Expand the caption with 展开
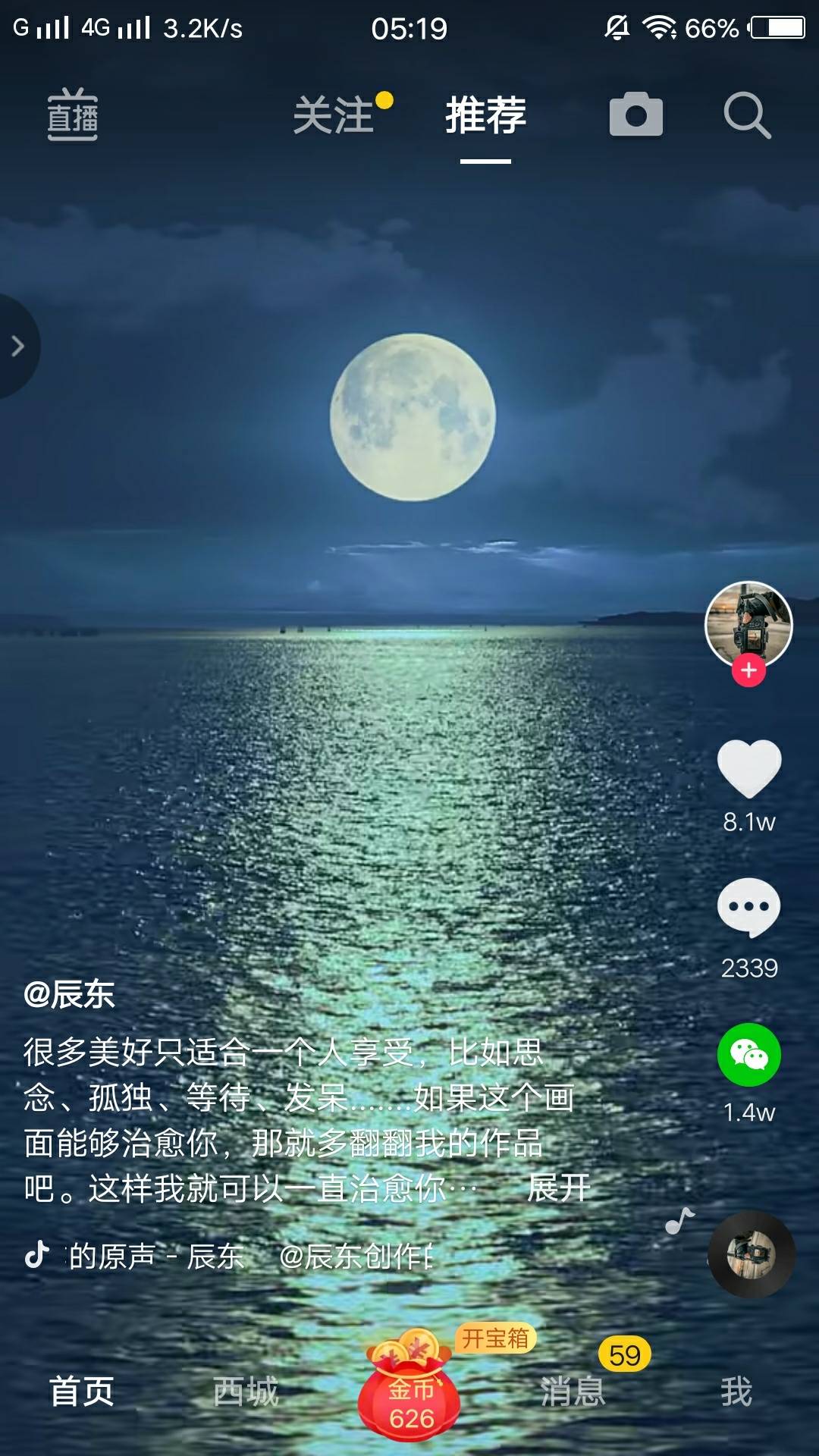This screenshot has height=1456, width=819. 559,1188
